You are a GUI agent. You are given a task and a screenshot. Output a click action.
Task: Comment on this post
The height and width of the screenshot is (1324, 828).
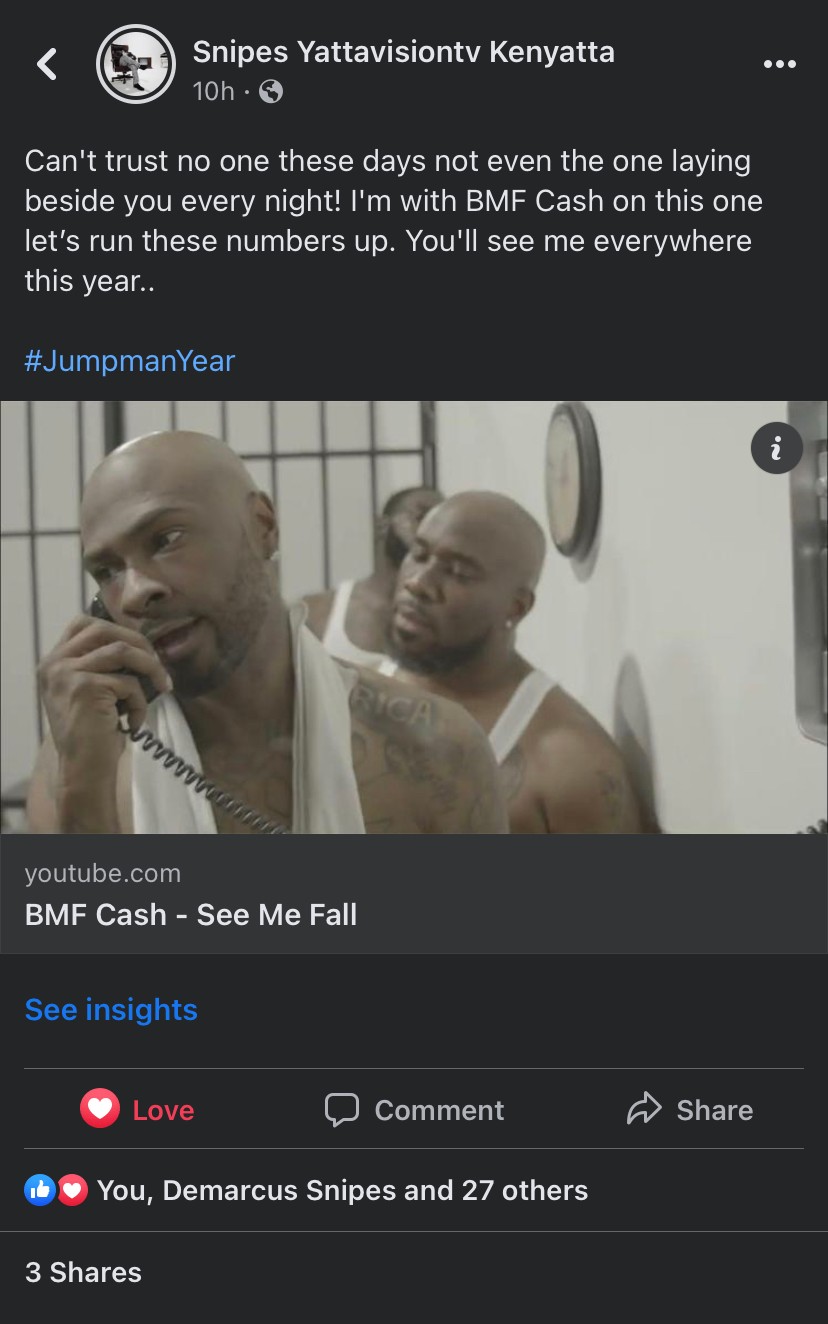(x=414, y=1110)
